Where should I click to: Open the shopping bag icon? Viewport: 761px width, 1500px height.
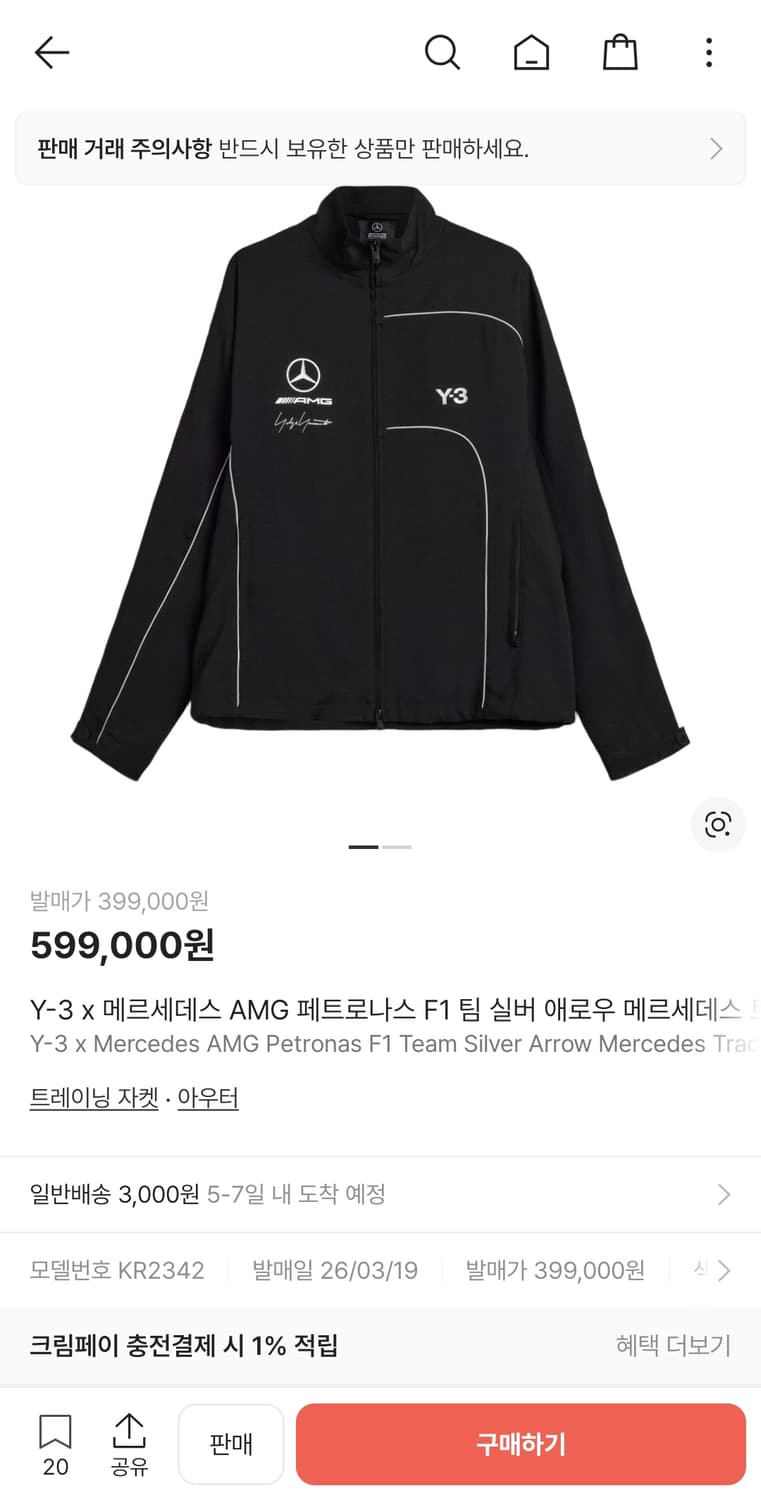click(x=620, y=52)
